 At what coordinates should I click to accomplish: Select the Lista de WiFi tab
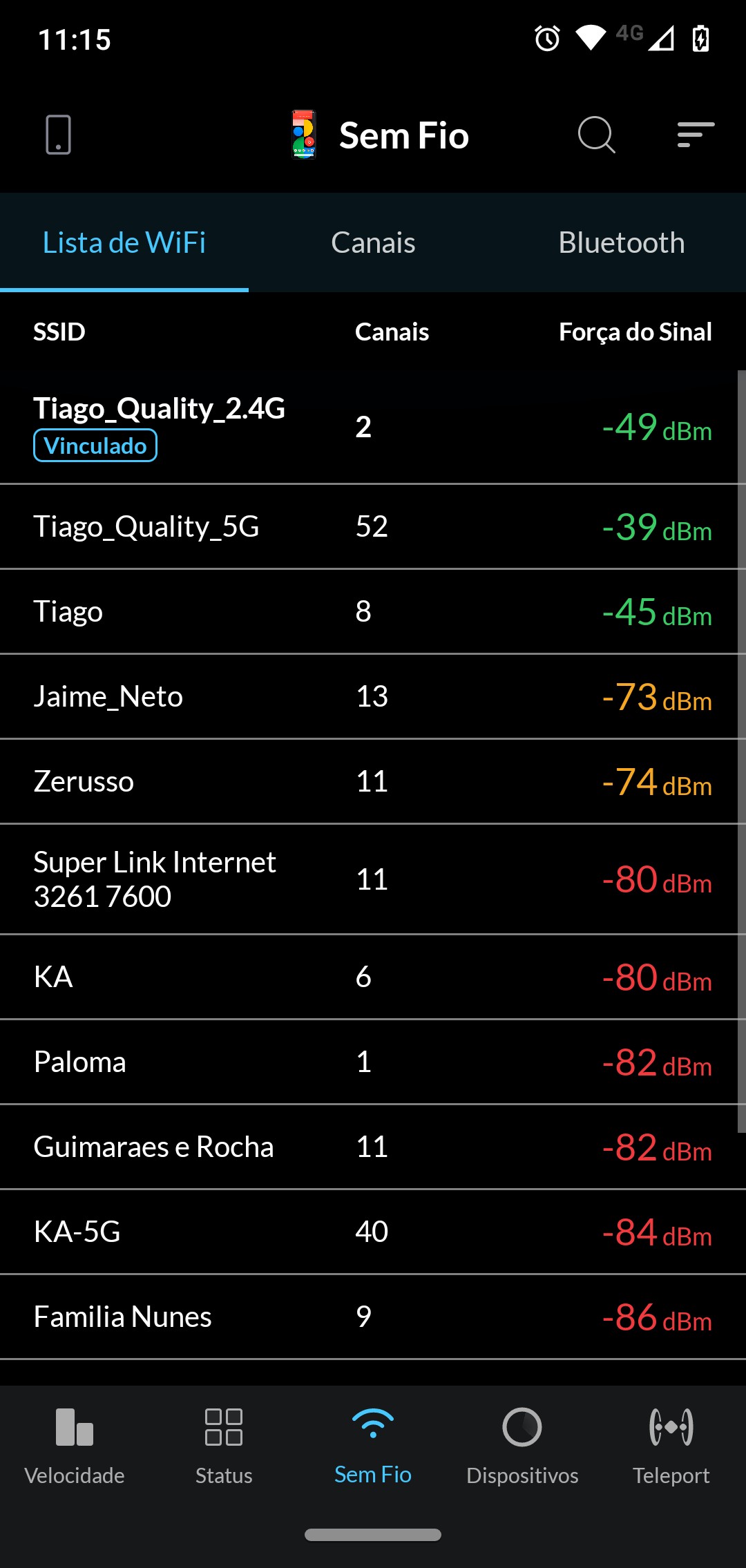124,243
